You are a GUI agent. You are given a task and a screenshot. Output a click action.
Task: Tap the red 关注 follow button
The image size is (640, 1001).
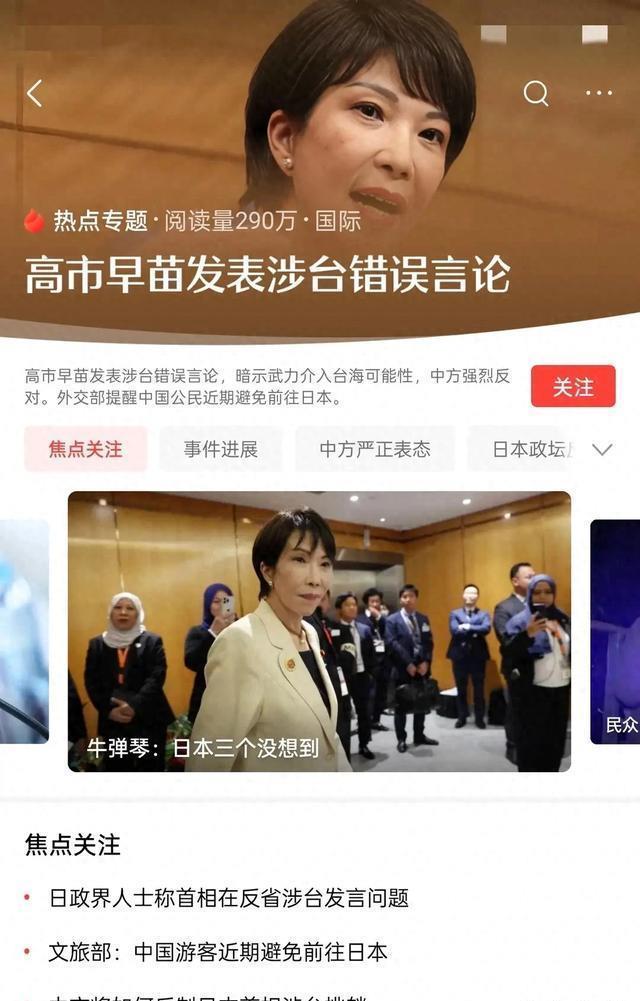[x=573, y=386]
